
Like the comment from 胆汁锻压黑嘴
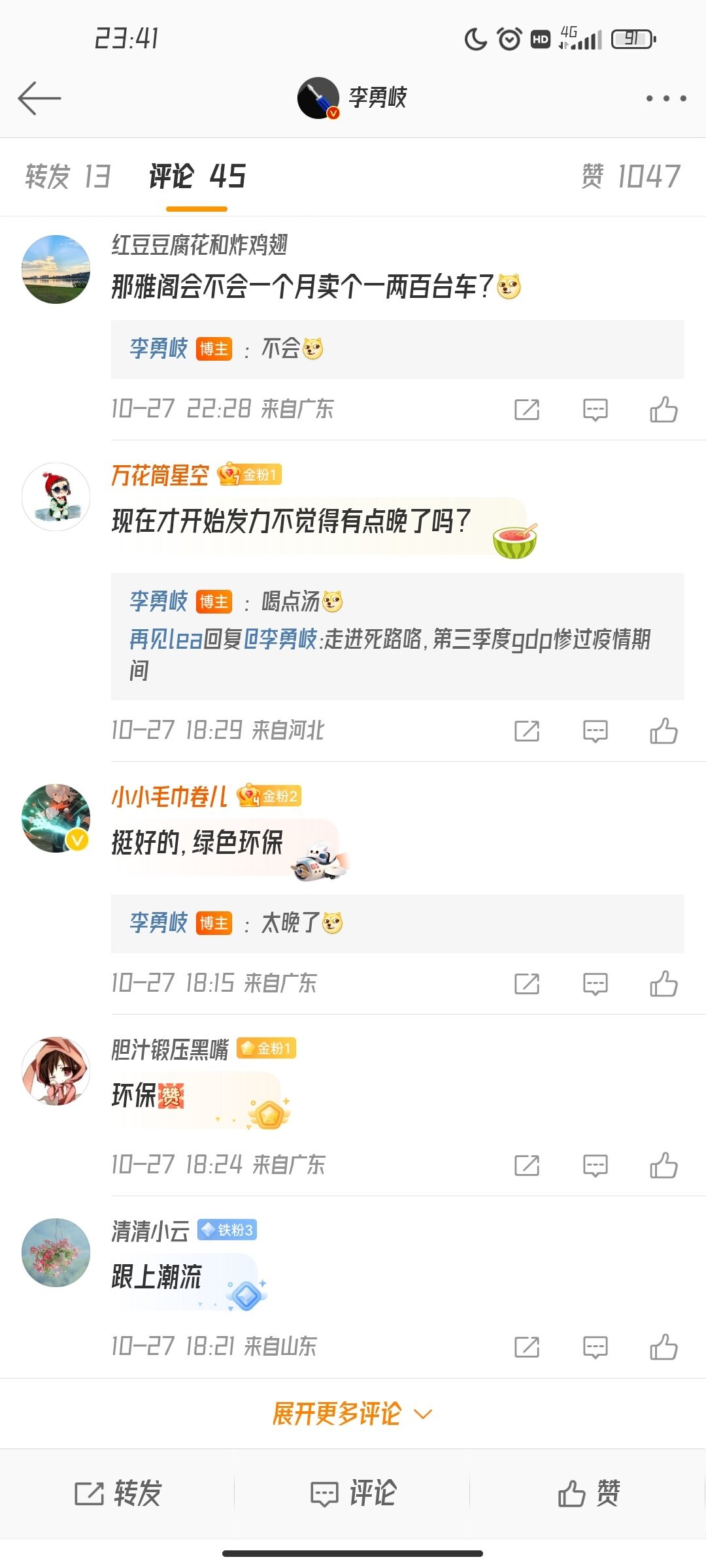click(664, 1166)
